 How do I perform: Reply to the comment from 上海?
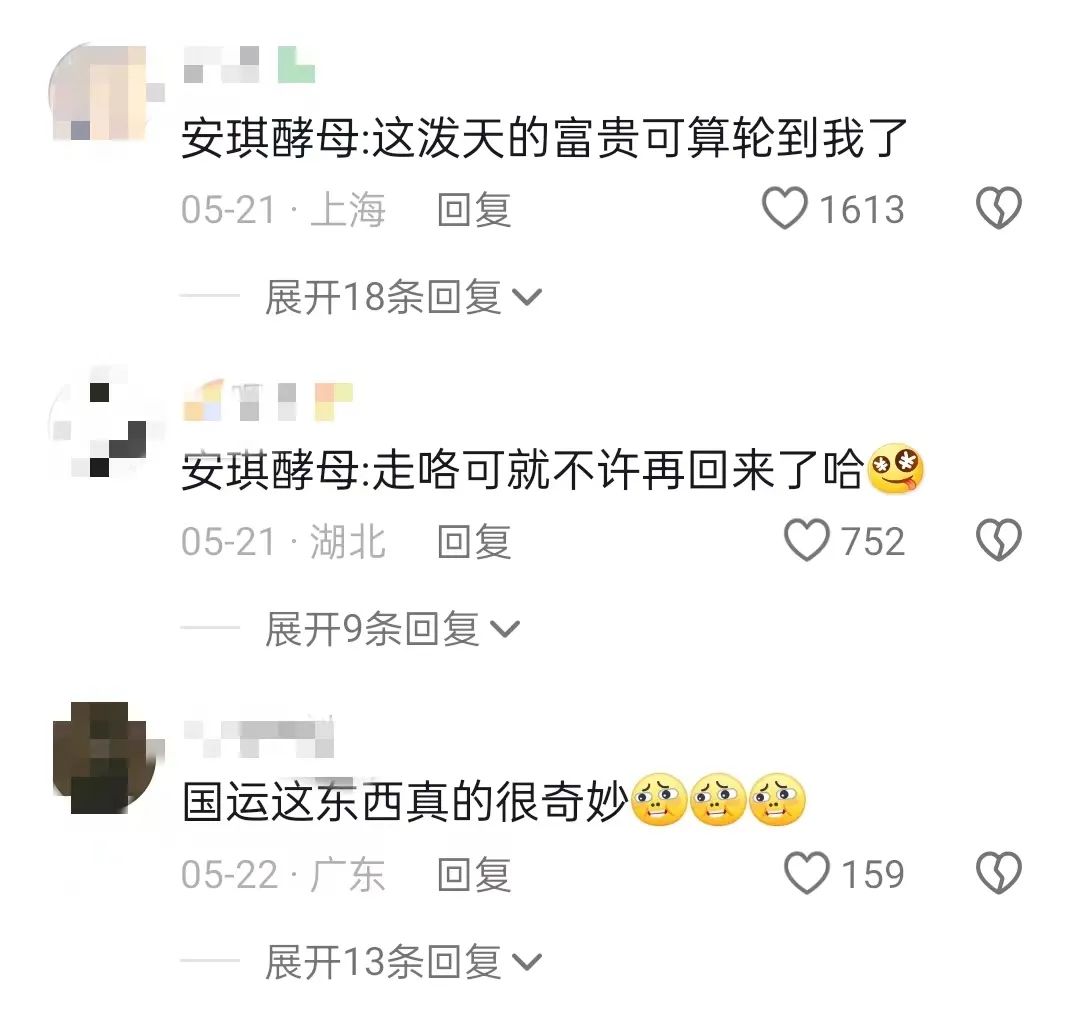click(x=474, y=210)
